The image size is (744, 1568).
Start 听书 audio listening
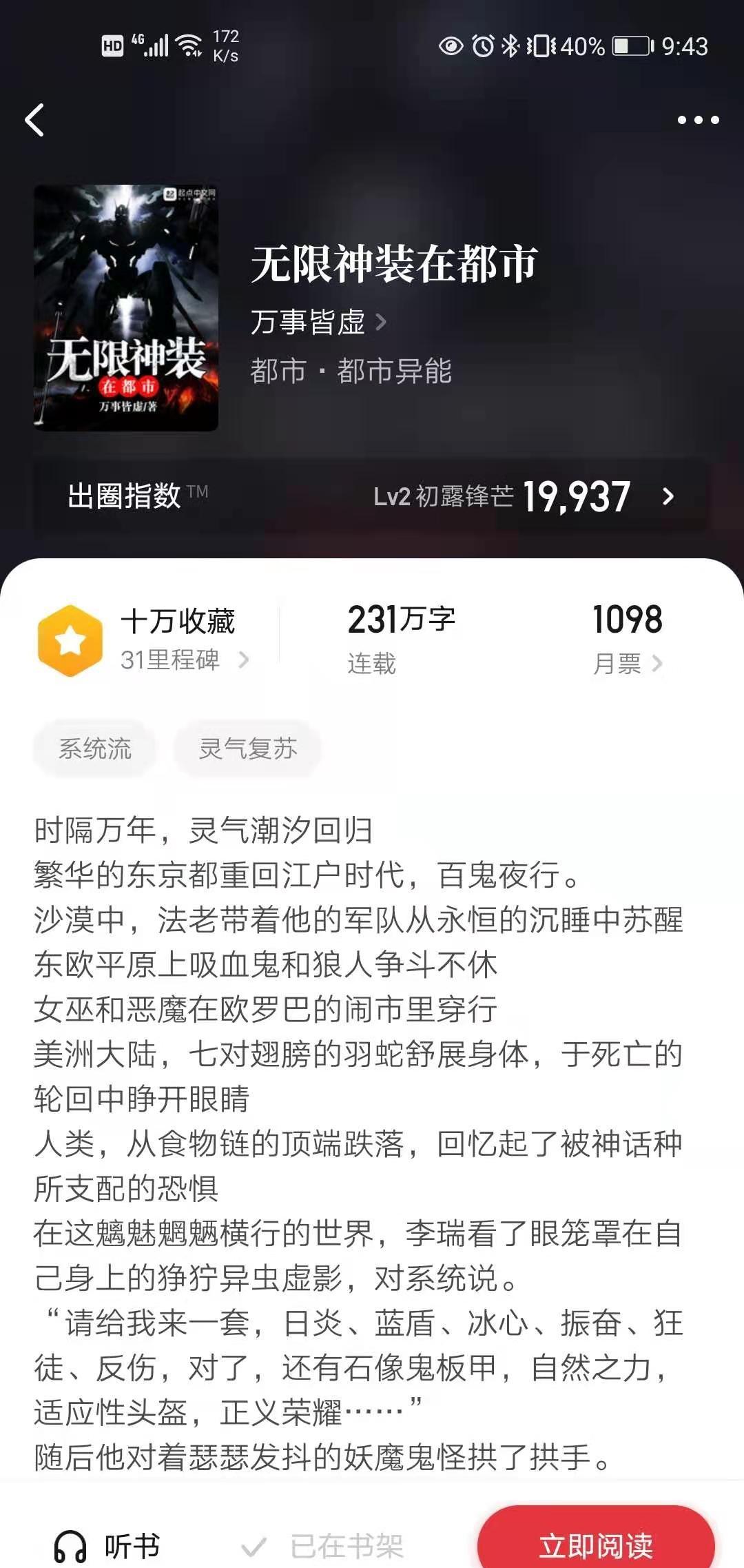coord(108,1546)
